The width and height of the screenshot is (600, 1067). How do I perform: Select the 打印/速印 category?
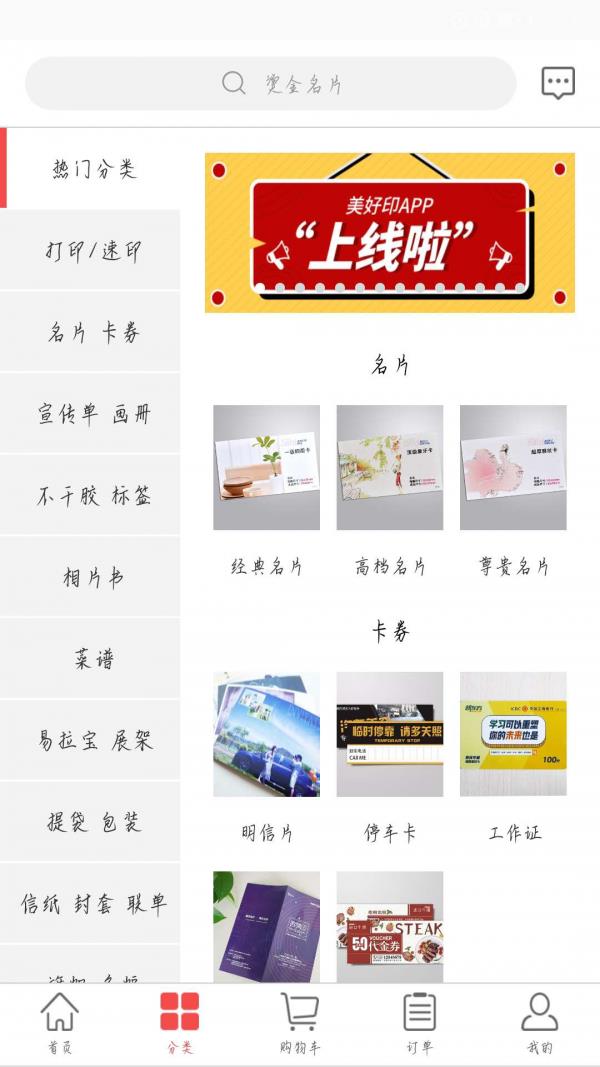pyautogui.click(x=92, y=251)
